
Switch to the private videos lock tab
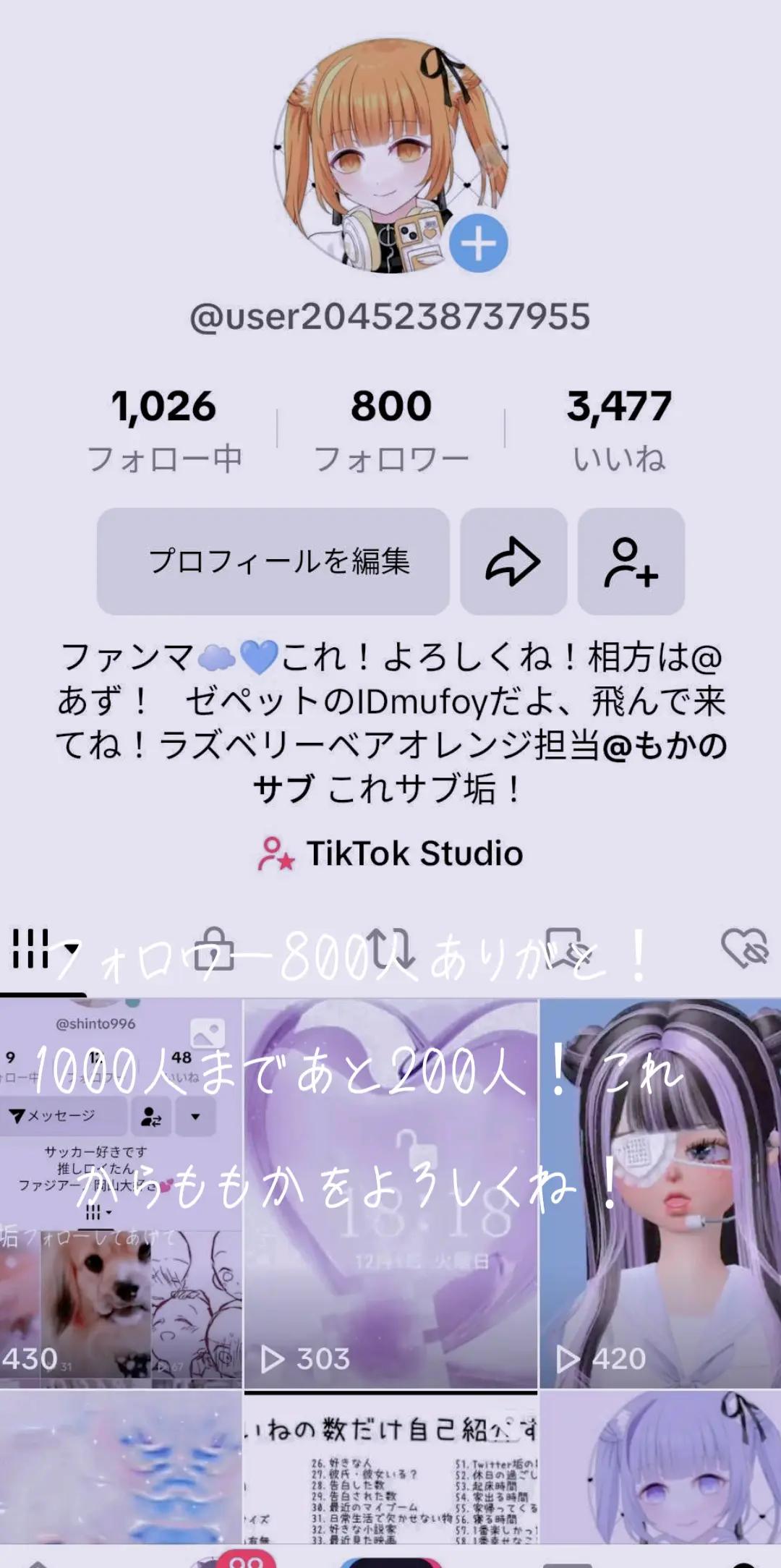tap(214, 947)
